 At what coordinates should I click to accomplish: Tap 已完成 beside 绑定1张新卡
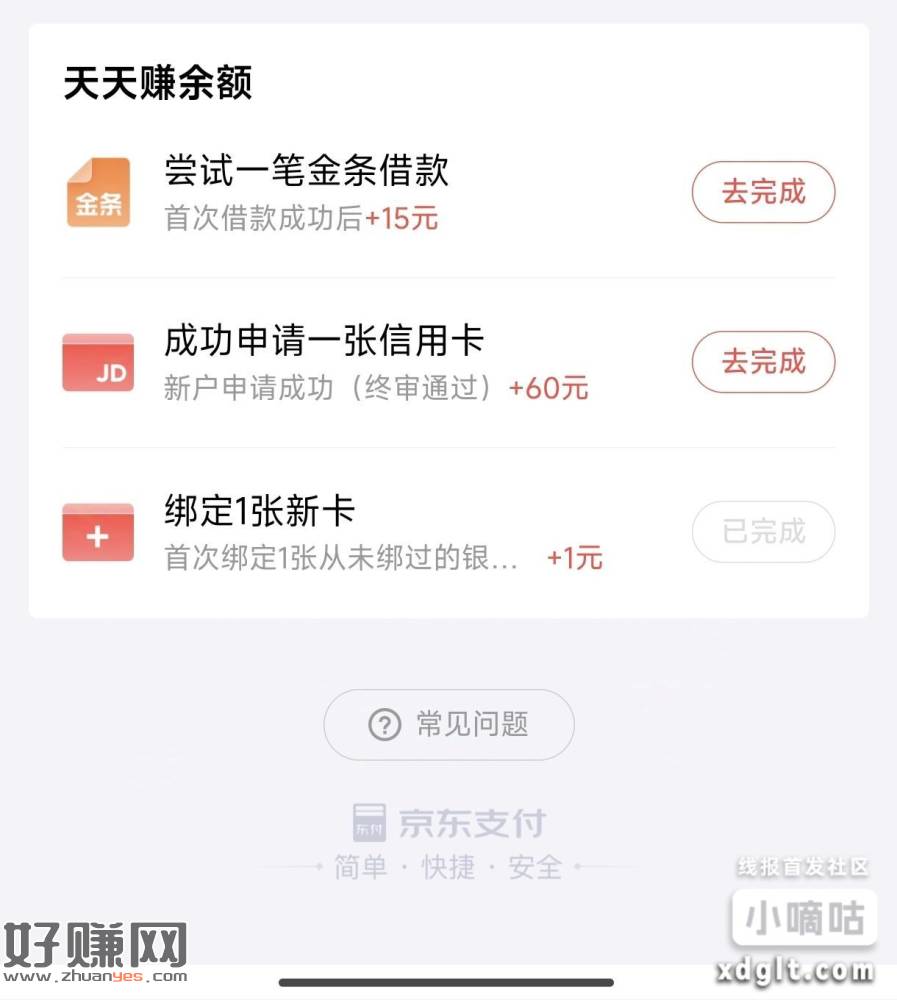pyautogui.click(x=763, y=532)
